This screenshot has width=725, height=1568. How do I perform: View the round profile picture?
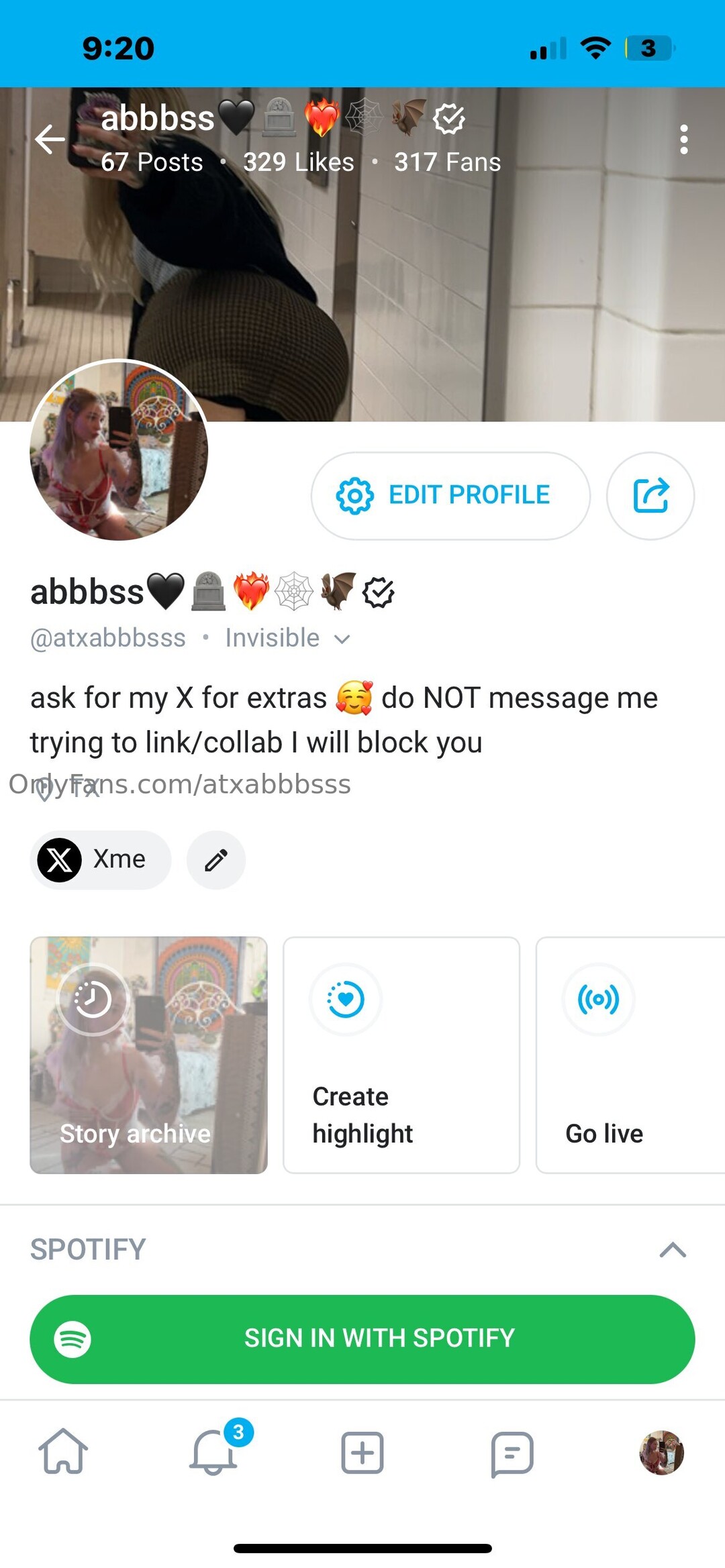(119, 450)
